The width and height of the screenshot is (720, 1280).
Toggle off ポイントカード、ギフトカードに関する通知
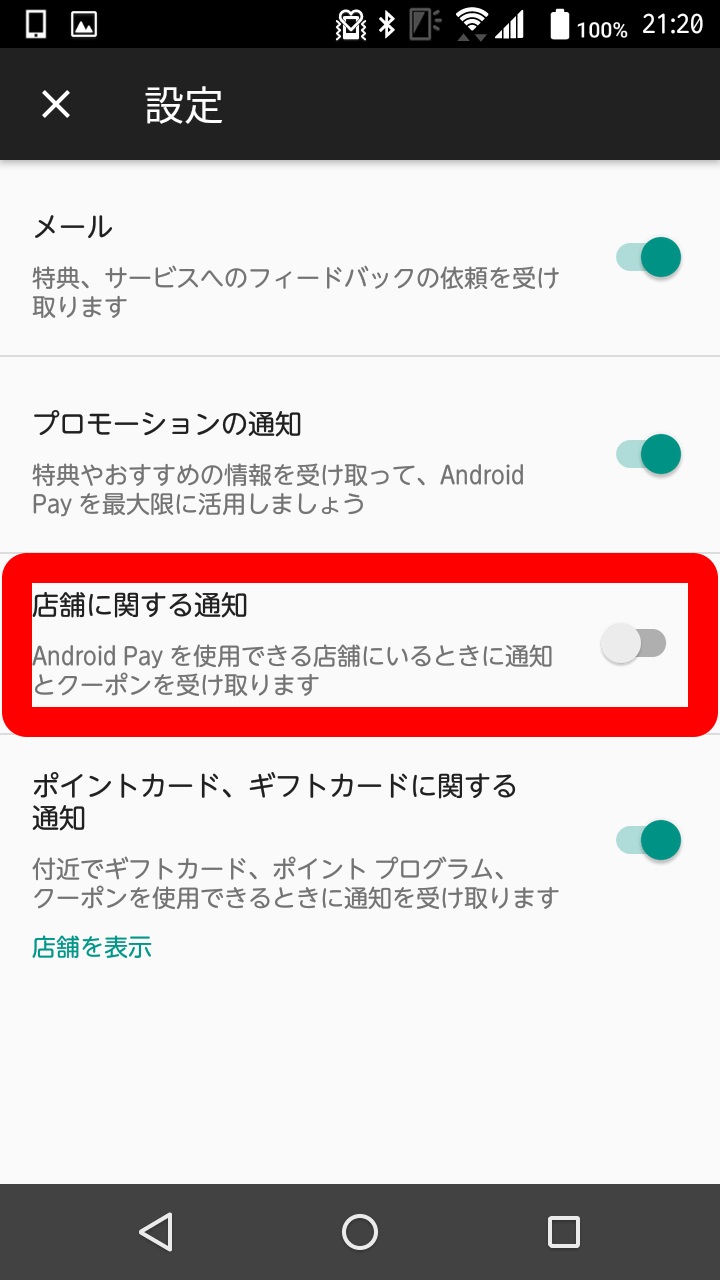pyautogui.click(x=649, y=840)
